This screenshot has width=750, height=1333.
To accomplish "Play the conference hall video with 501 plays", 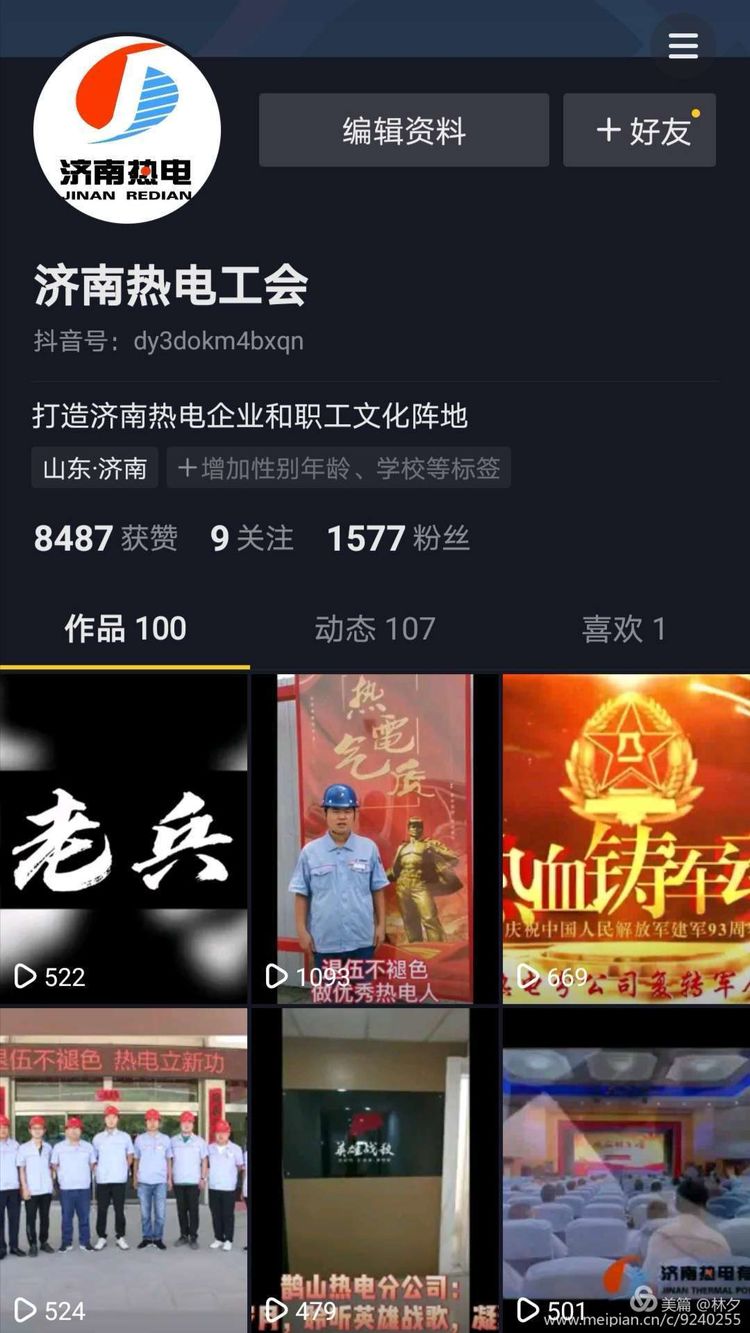I will [x=626, y=1170].
